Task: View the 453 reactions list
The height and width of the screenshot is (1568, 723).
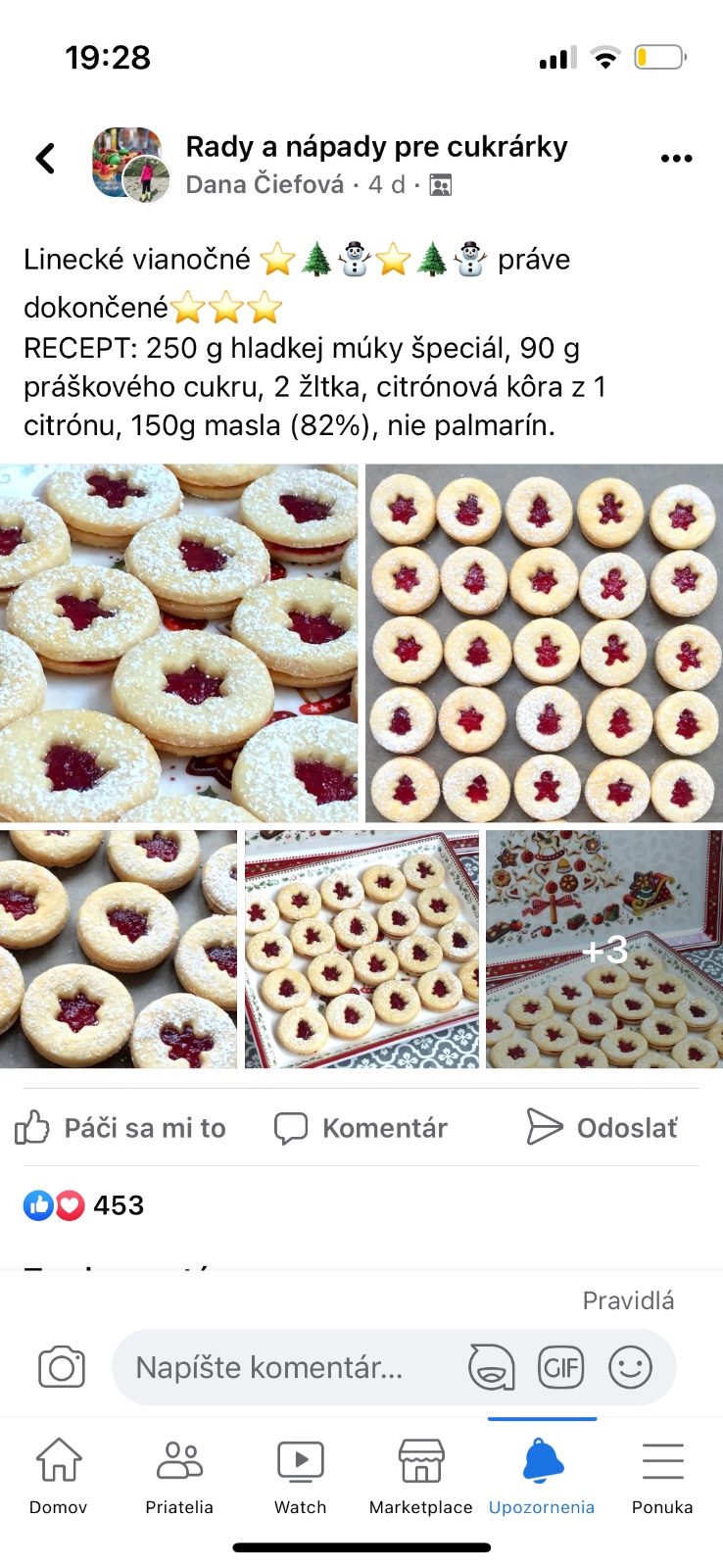Action: point(84,1205)
